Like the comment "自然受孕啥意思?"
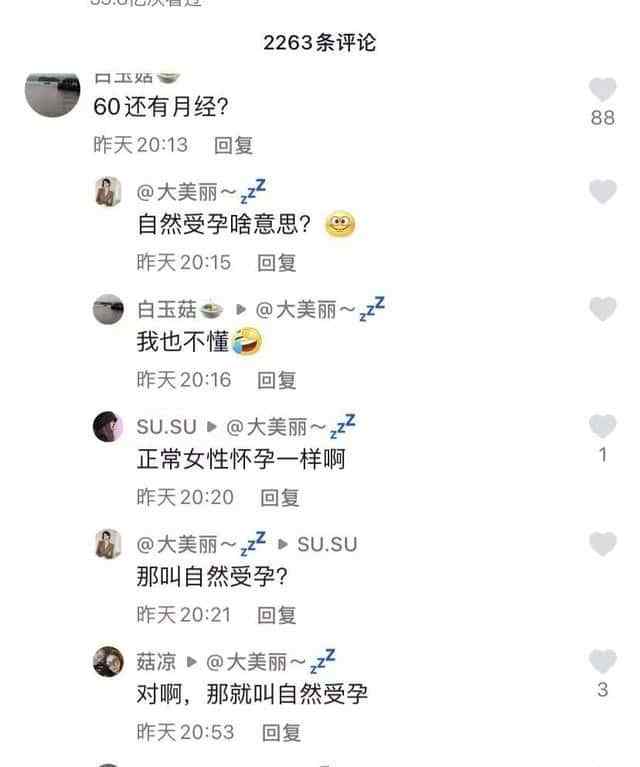The height and width of the screenshot is (767, 640). [602, 192]
